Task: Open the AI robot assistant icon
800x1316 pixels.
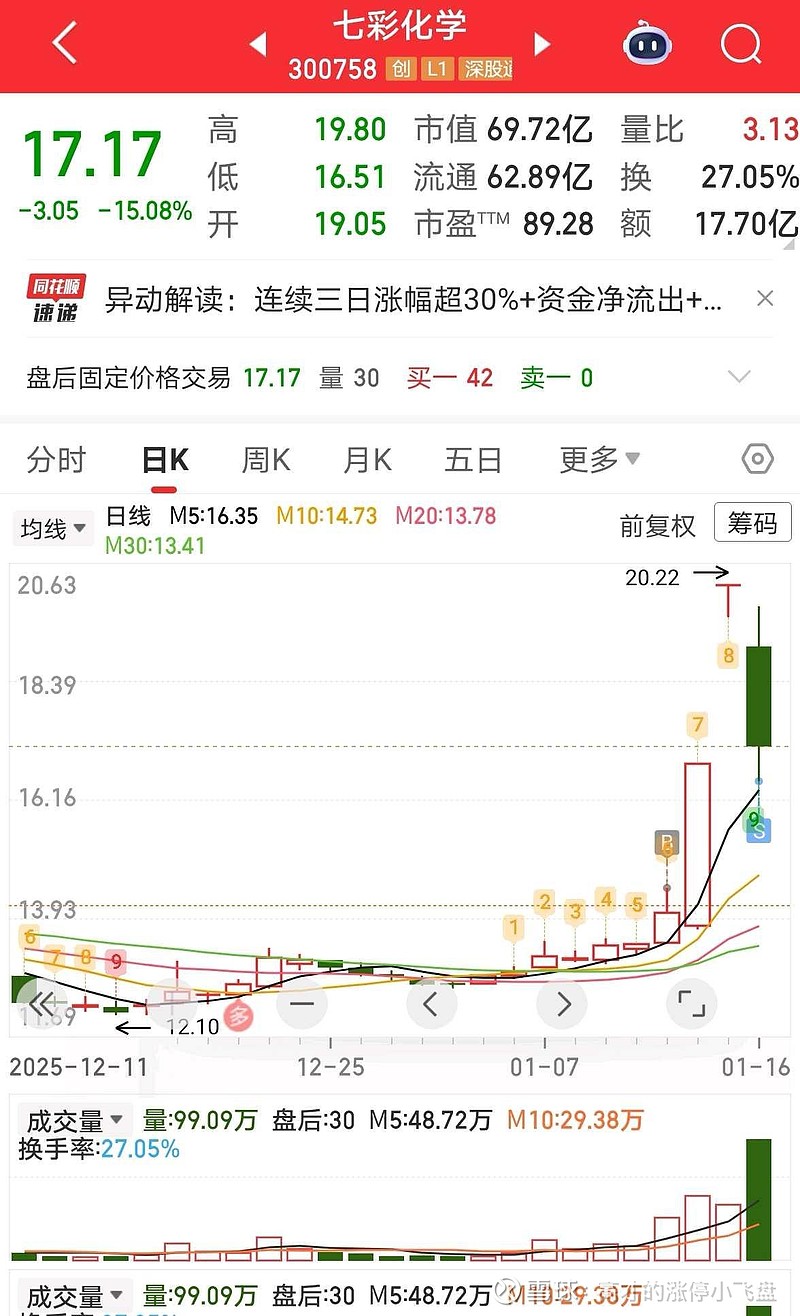Action: pyautogui.click(x=646, y=45)
